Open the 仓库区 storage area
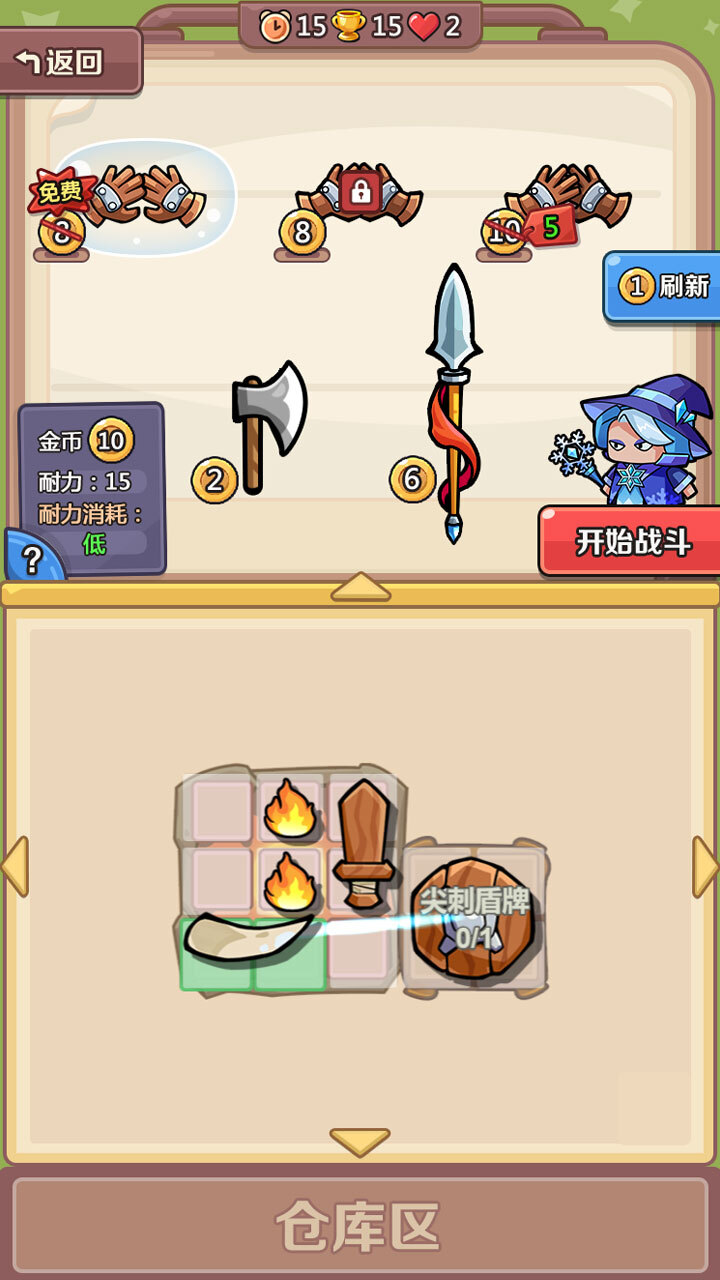Viewport: 720px width, 1280px height. click(360, 1226)
